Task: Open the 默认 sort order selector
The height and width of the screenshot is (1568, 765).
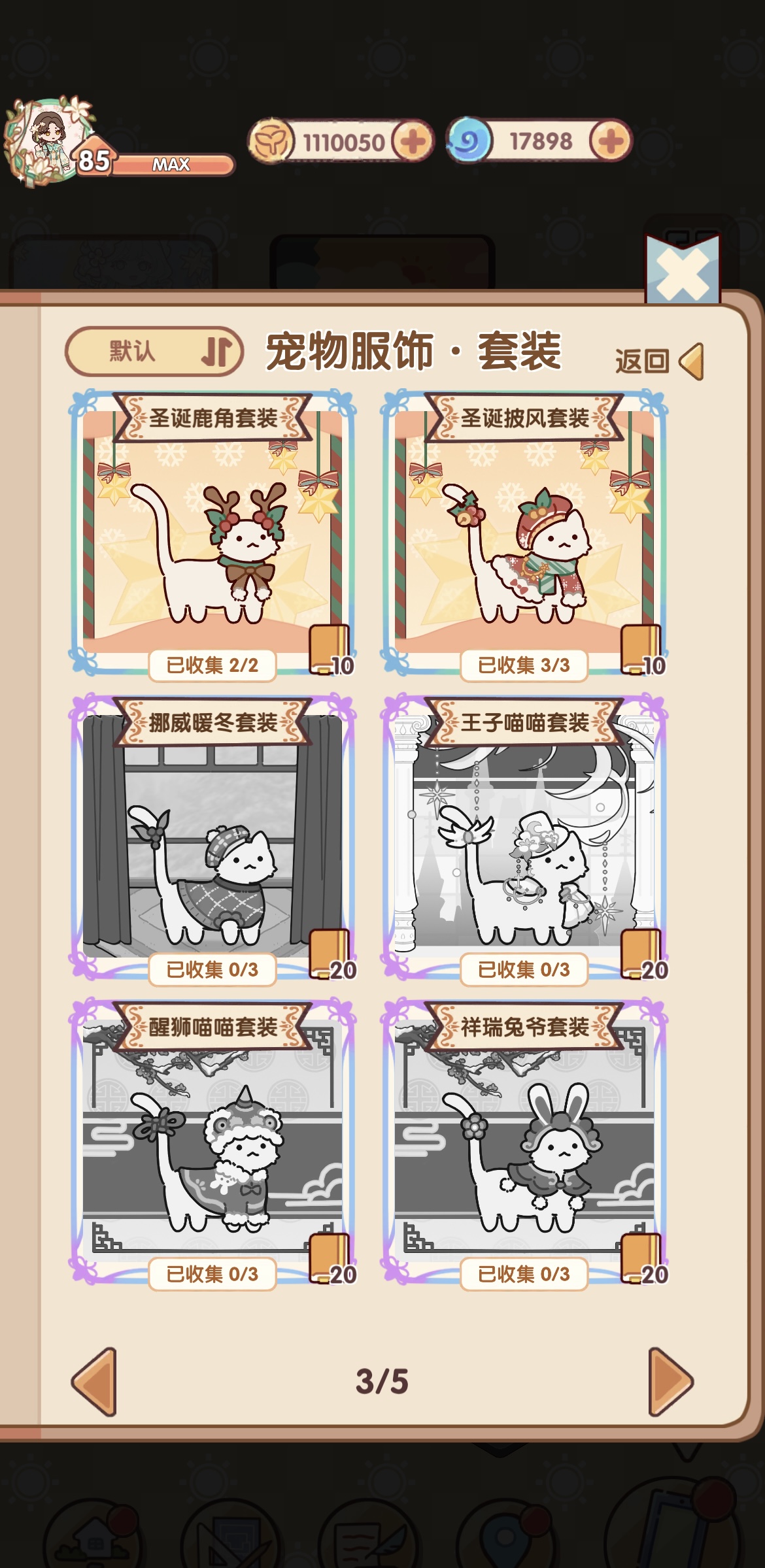Action: pos(154,352)
